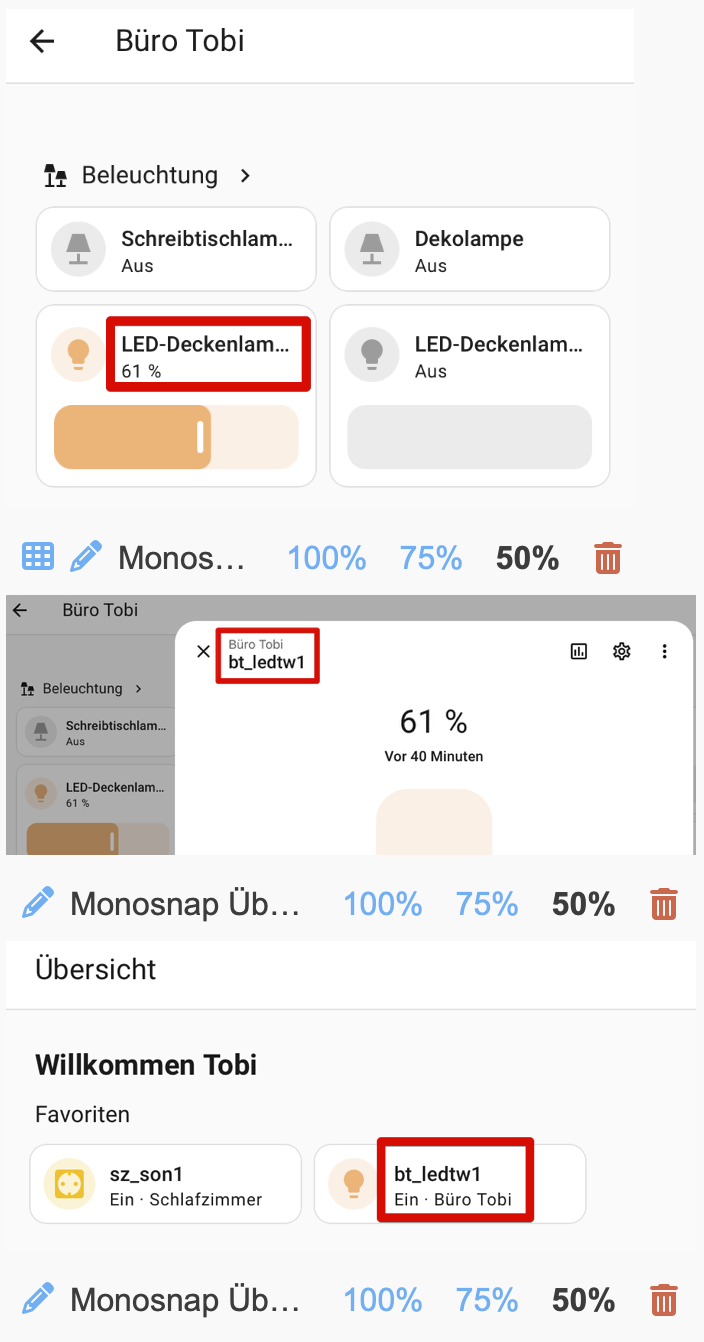Scale the Büro Tobi Beleuchtung screenshot to 100%
Viewport: 704px width, 1342px height.
click(327, 558)
